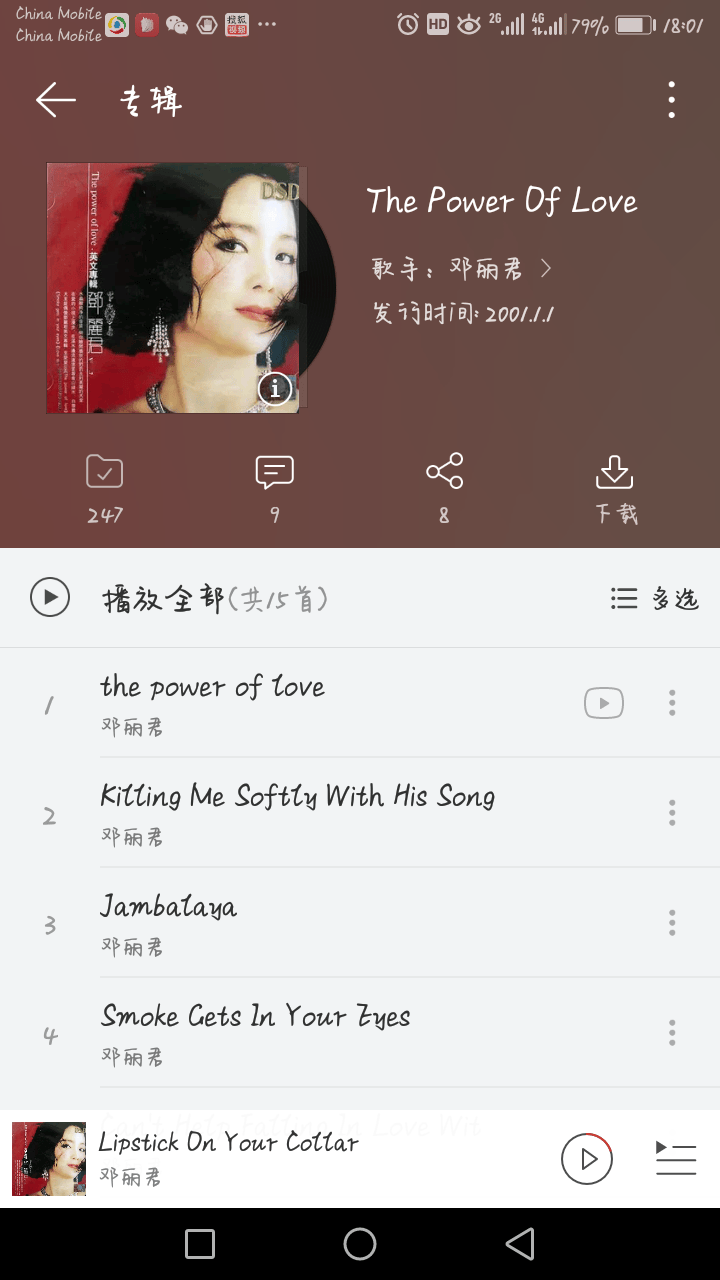
Task: Watch the video for the power of love
Action: (603, 704)
